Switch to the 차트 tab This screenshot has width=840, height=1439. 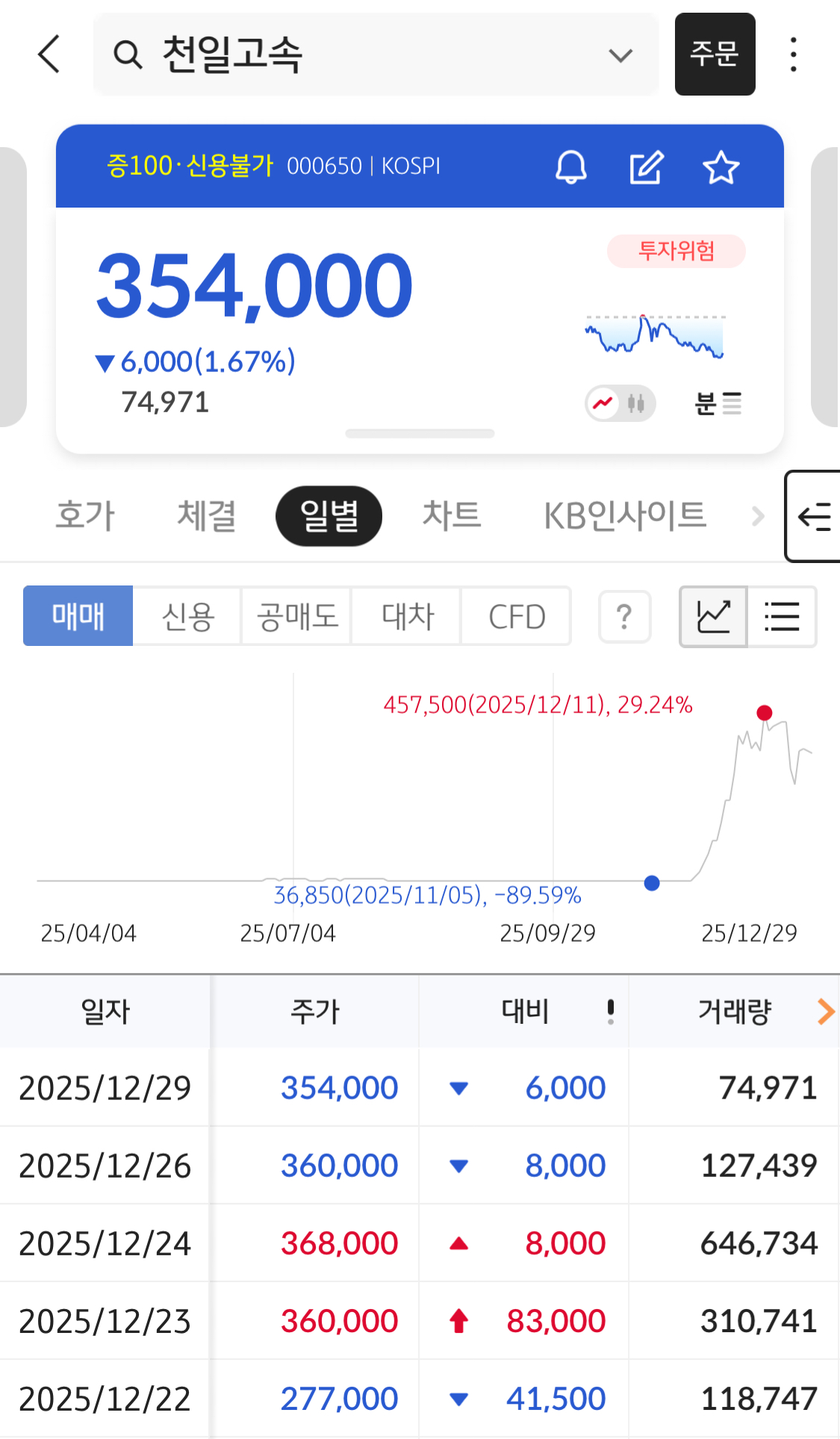pos(451,516)
